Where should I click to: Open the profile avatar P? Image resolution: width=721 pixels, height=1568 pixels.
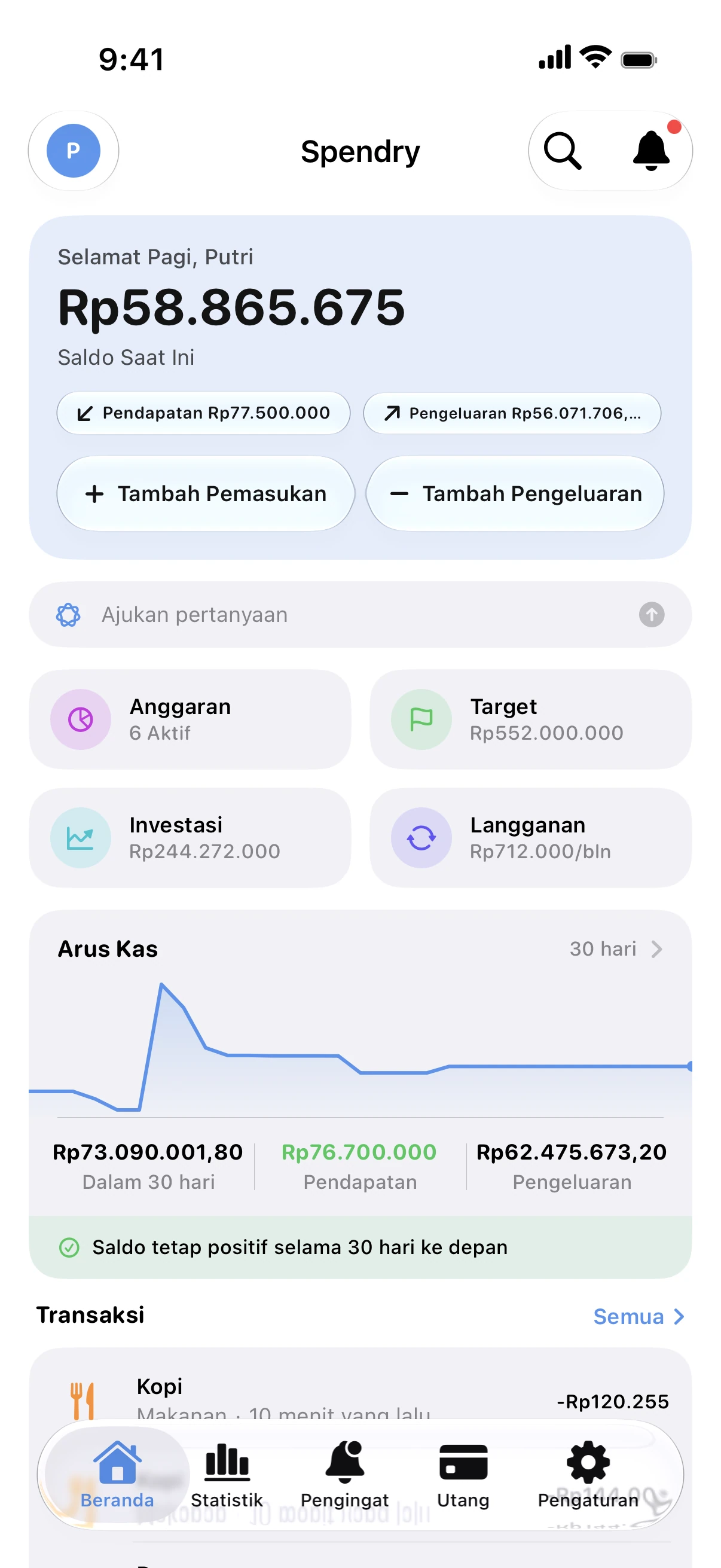pos(73,150)
